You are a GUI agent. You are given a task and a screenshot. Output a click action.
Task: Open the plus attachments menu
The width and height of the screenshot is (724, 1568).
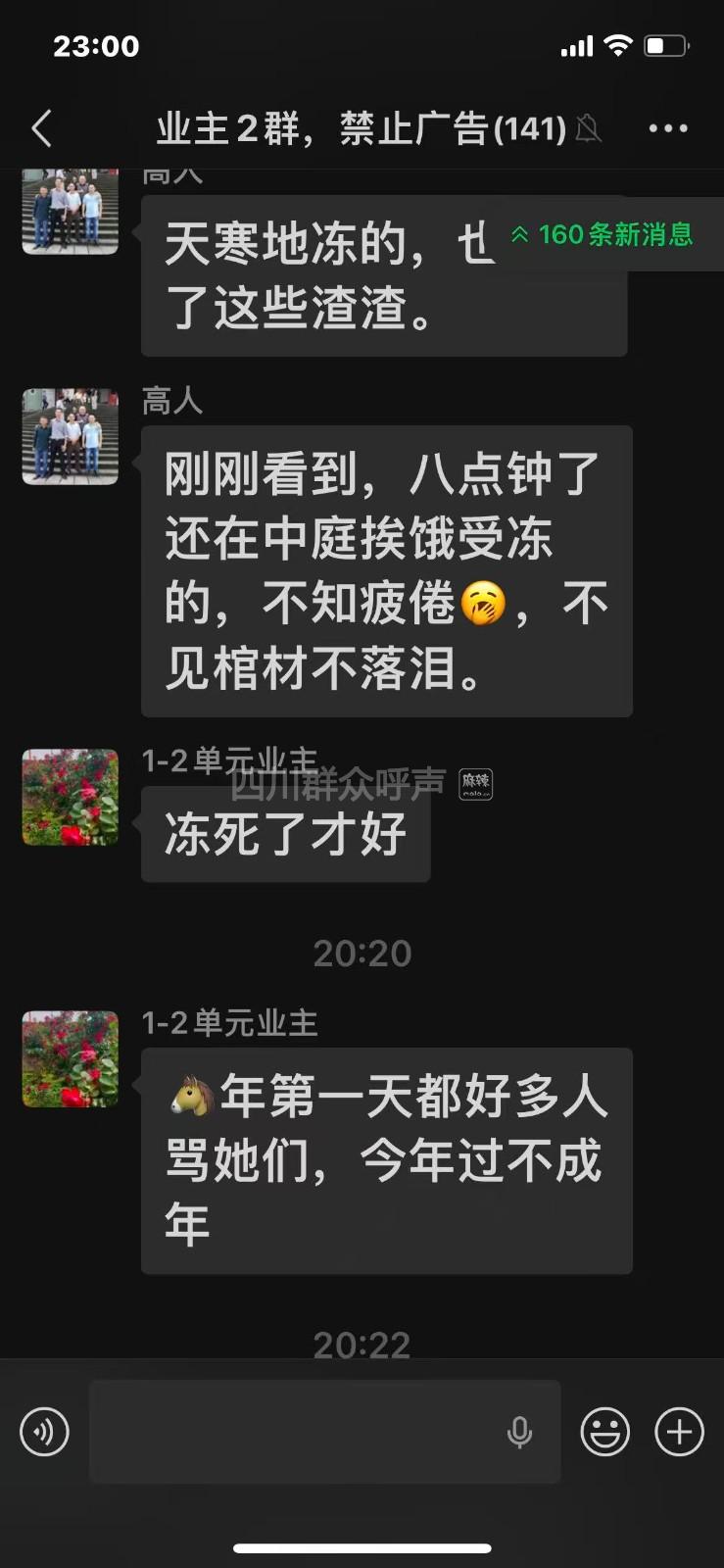pyautogui.click(x=679, y=1432)
